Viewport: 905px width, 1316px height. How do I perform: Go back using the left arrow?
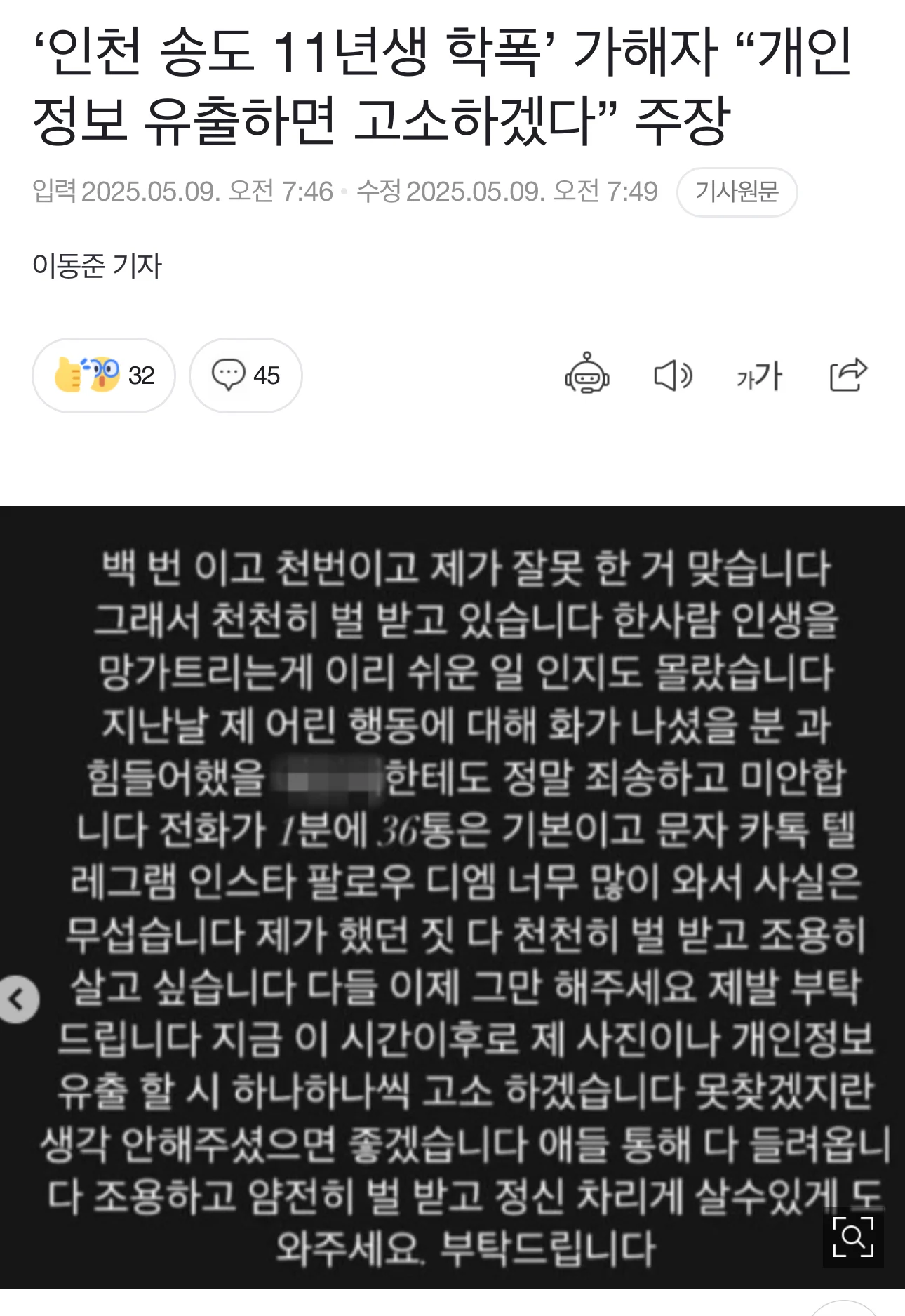(x=18, y=999)
